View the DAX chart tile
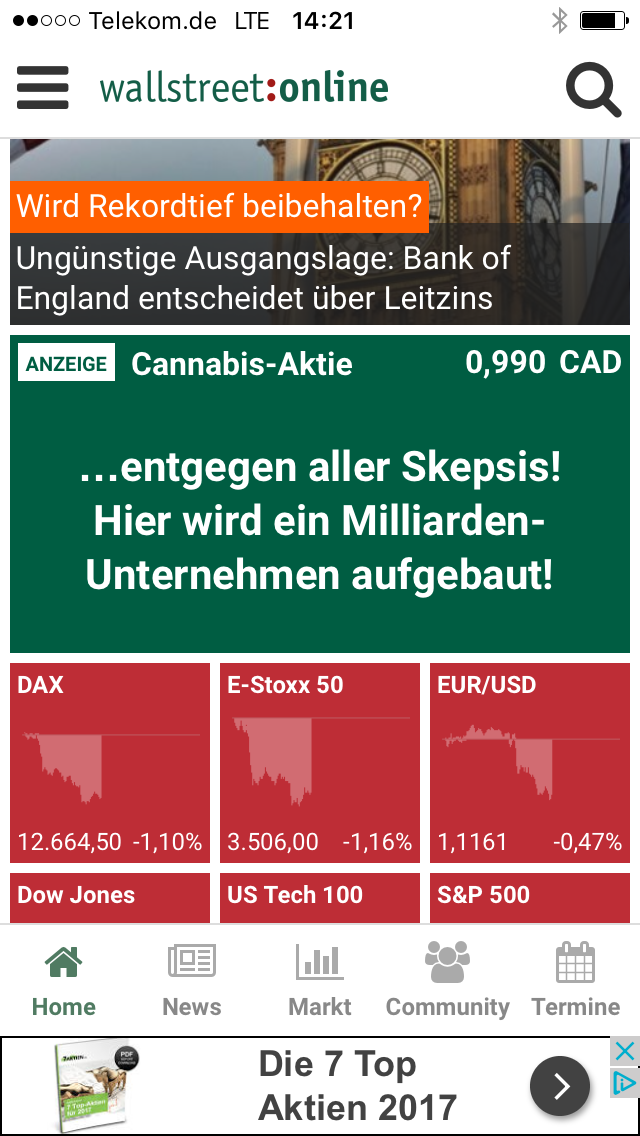Screen dimensions: 640x1136 (110, 762)
